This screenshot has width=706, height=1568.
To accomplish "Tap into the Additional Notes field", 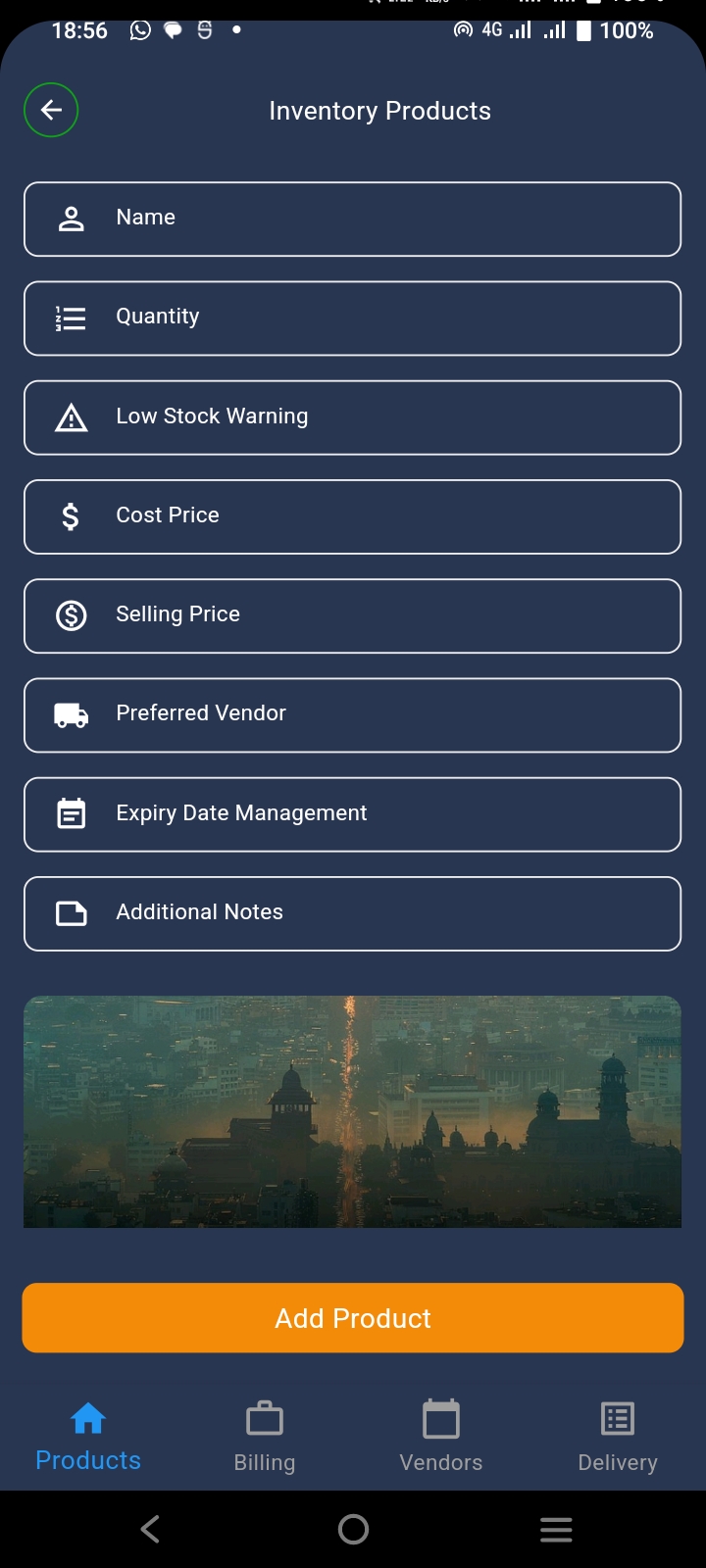I will point(353,913).
